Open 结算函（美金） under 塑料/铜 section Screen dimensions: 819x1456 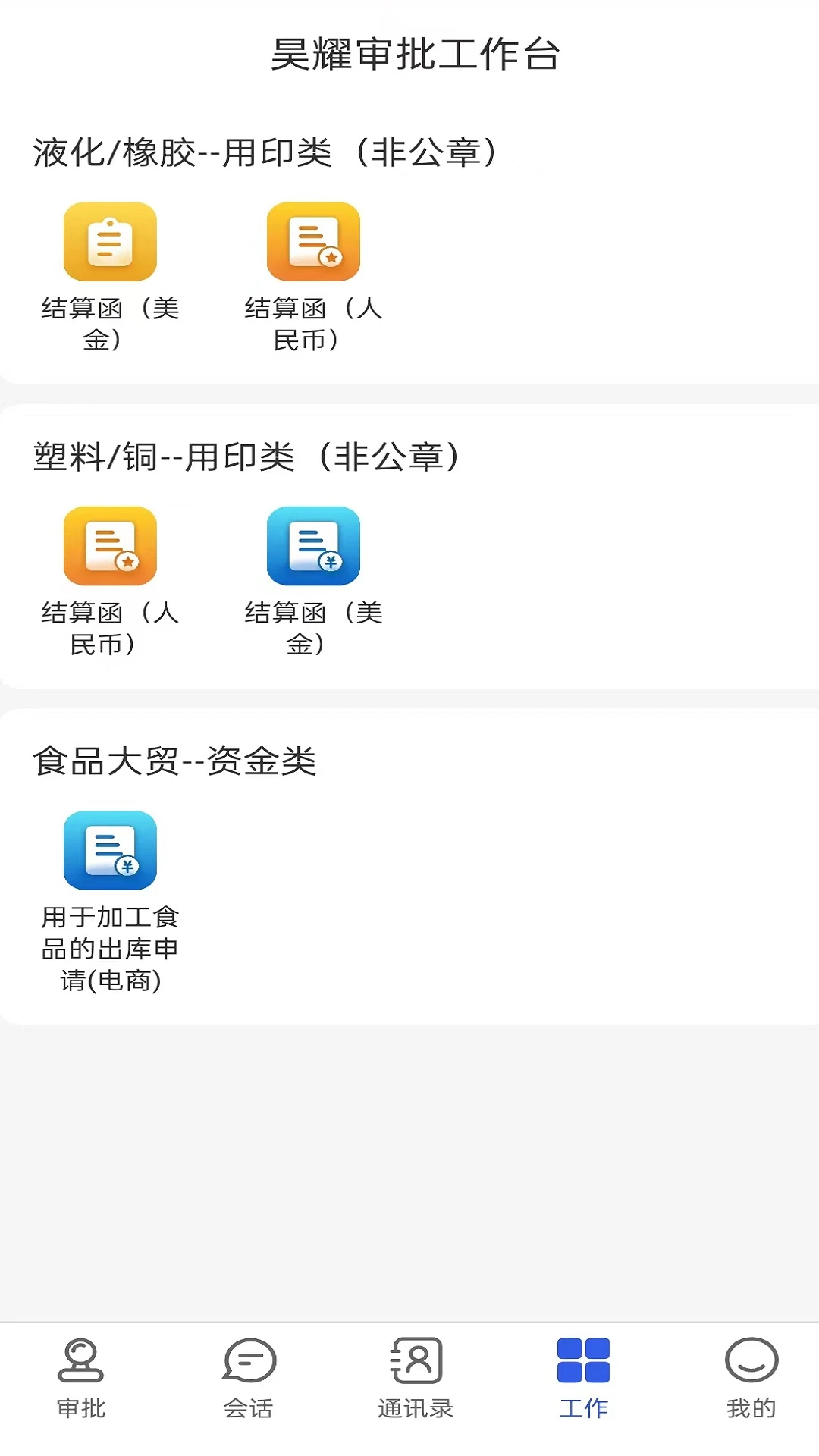[x=313, y=546]
